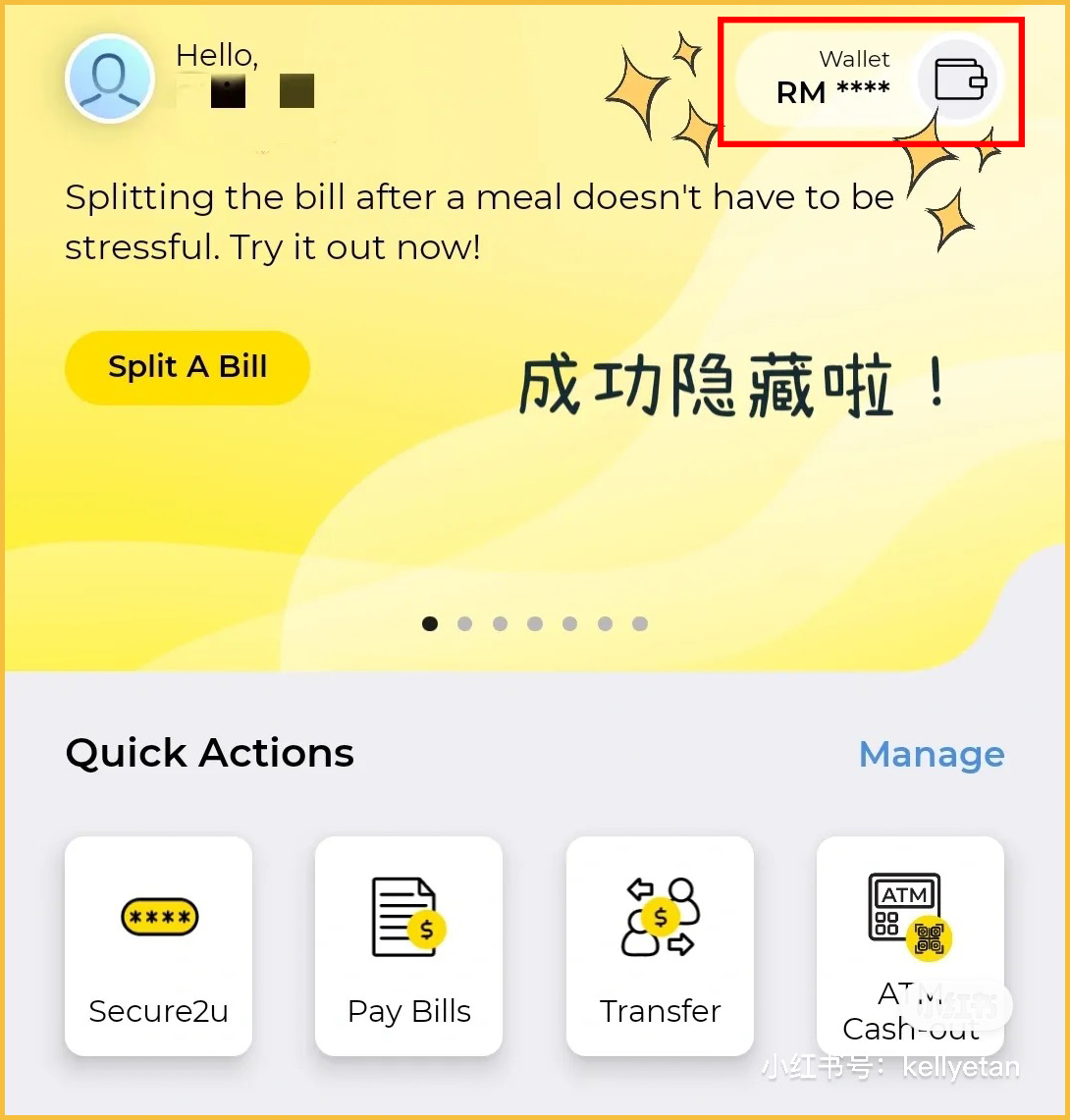This screenshot has width=1070, height=1120.
Task: Start a Transfer from Quick Actions
Action: coord(660,945)
